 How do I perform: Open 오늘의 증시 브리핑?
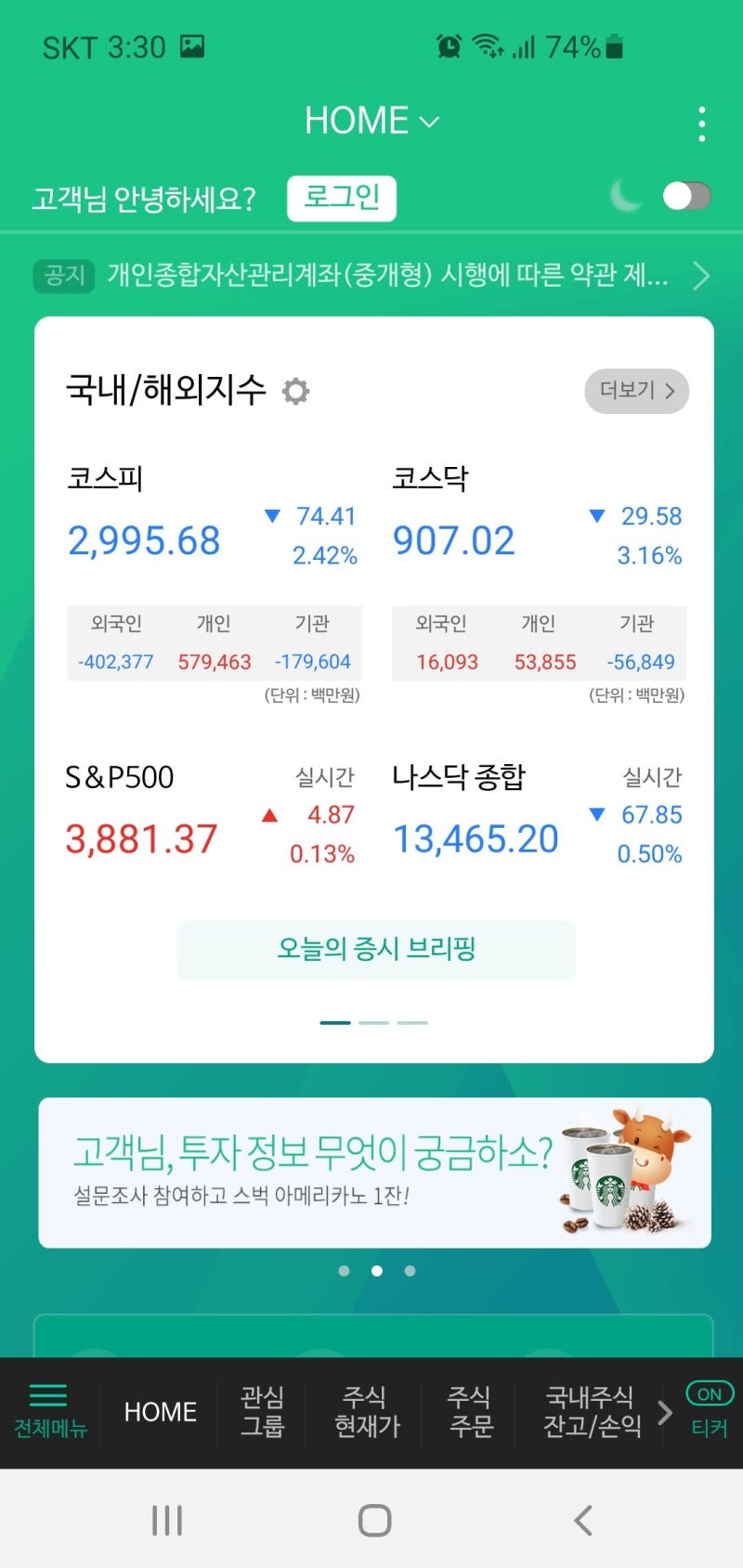pyautogui.click(x=375, y=949)
